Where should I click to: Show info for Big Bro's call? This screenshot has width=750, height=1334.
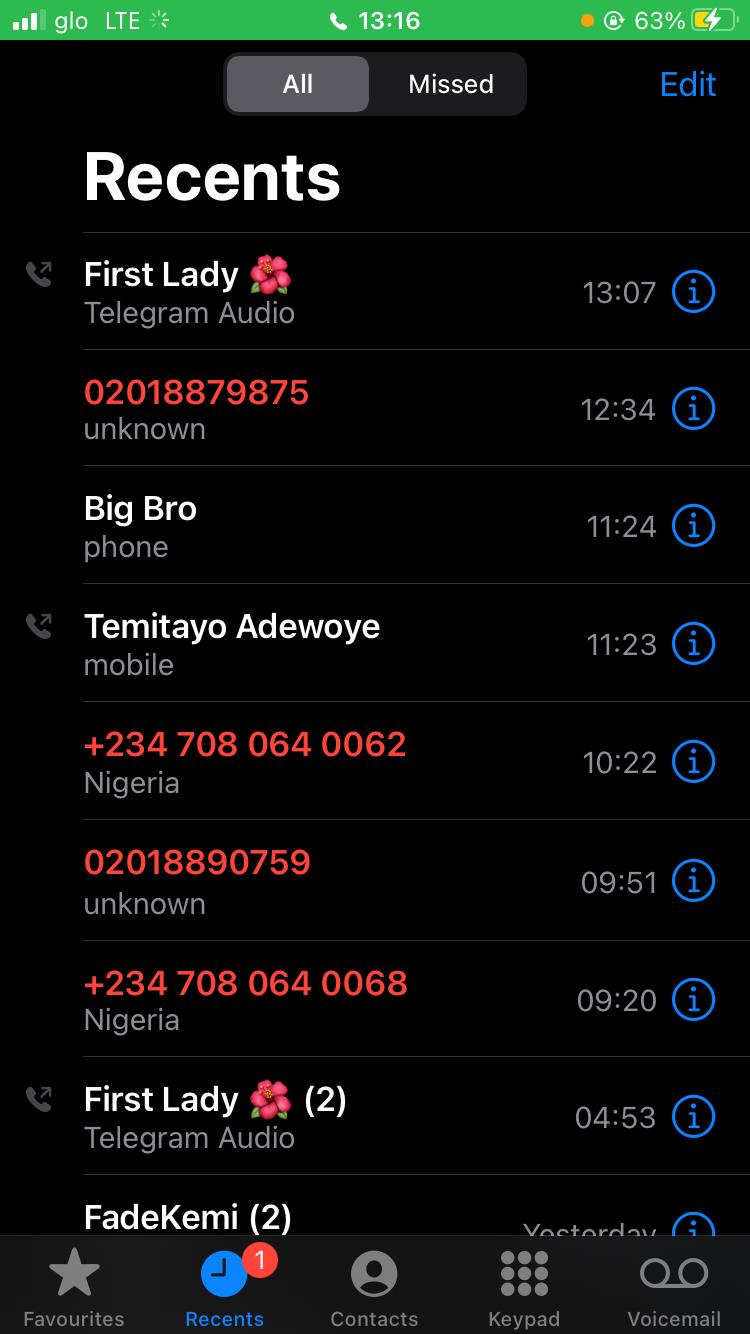coord(693,526)
